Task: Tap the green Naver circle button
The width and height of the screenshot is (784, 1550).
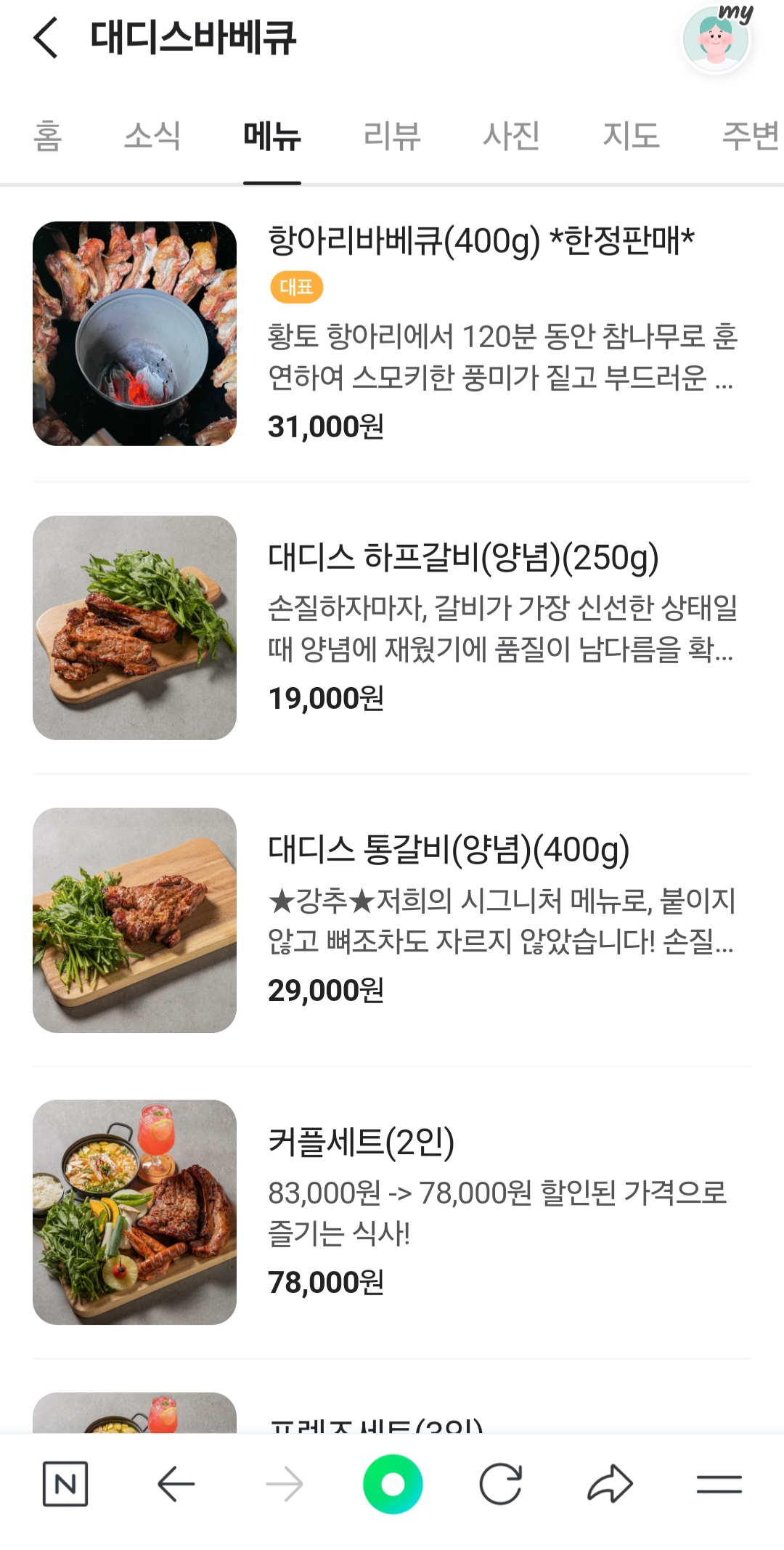Action: (x=393, y=1484)
